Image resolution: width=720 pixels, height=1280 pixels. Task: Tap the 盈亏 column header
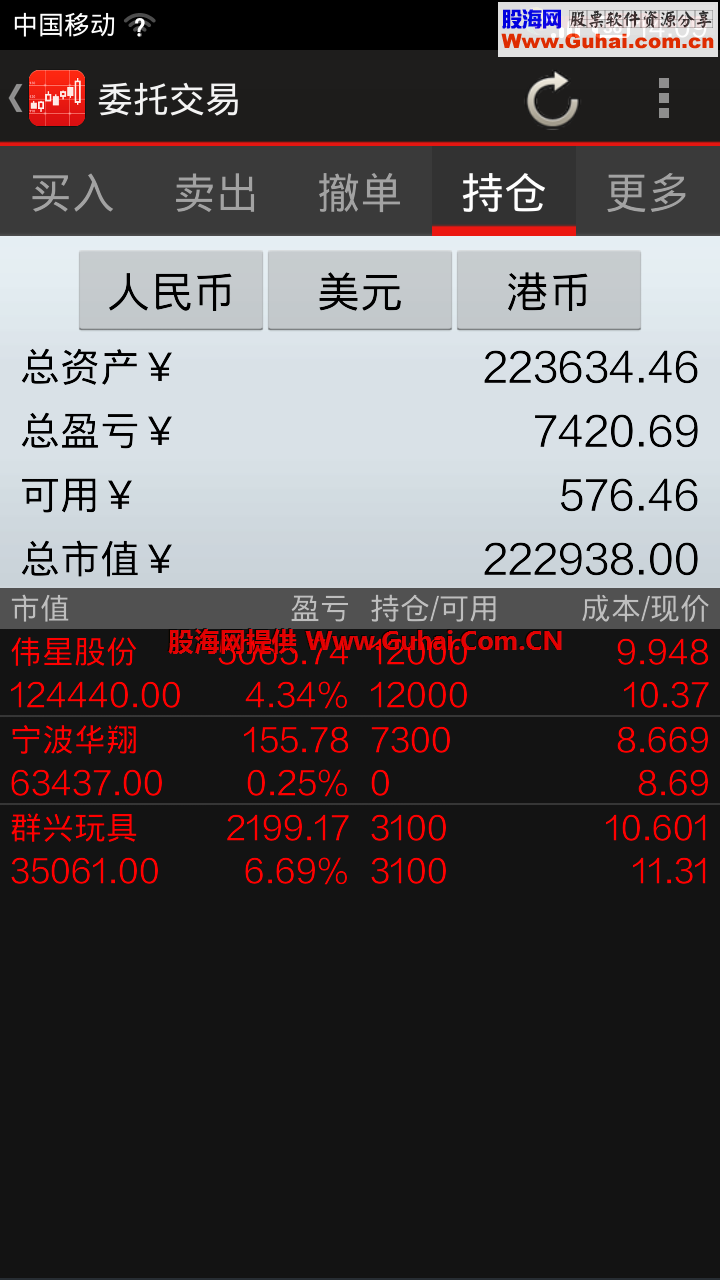[x=320, y=608]
